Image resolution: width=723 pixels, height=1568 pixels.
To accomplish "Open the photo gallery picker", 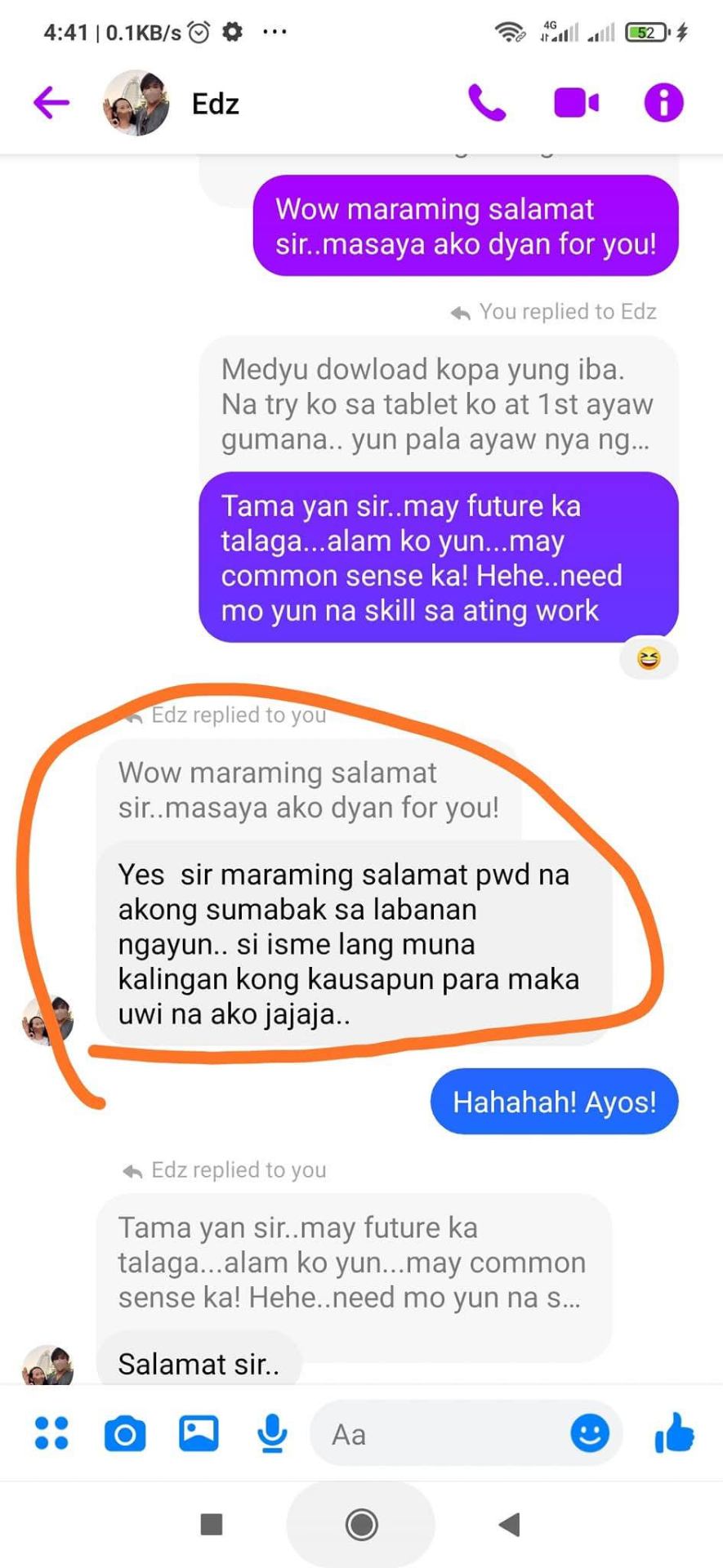I will pyautogui.click(x=199, y=1433).
